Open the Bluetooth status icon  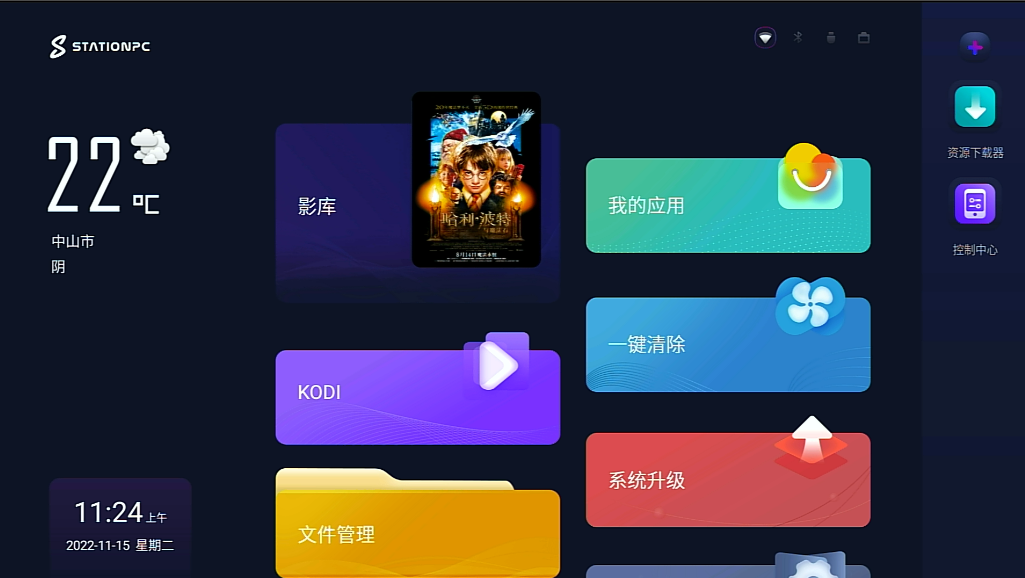(798, 38)
